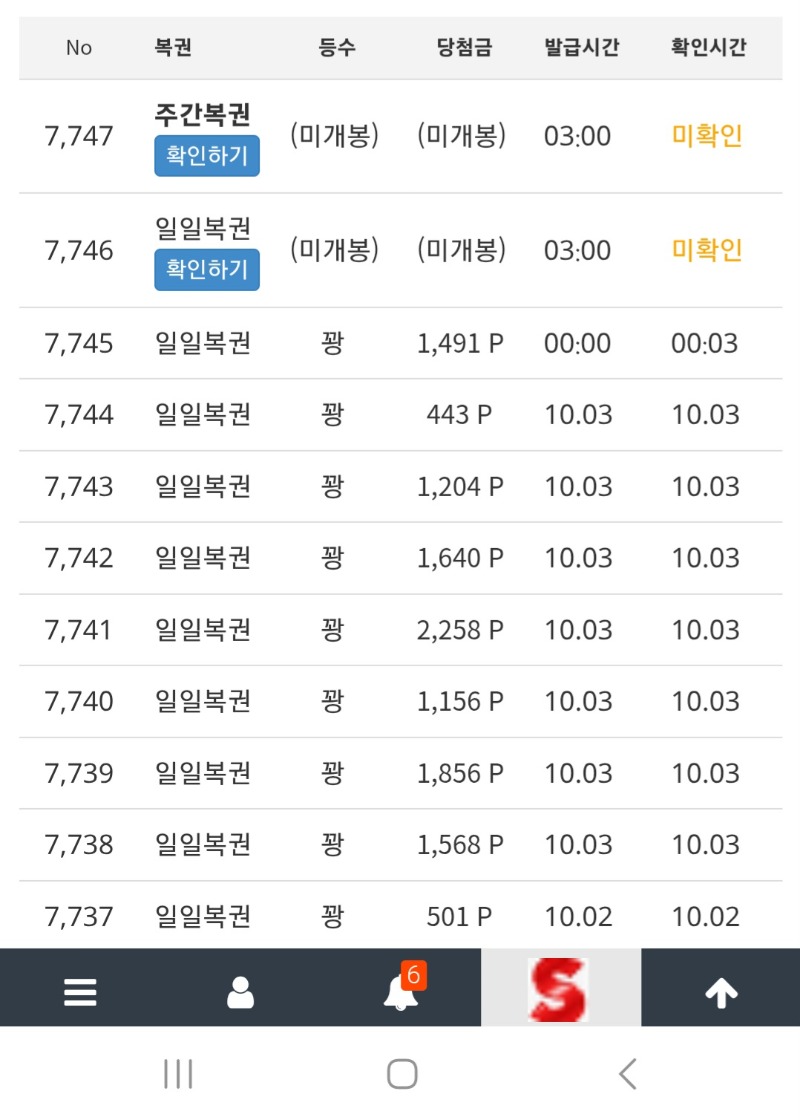This screenshot has width=800, height=1120.
Task: Tap 확인하기 for the 주간복권 ticket
Action: click(207, 156)
